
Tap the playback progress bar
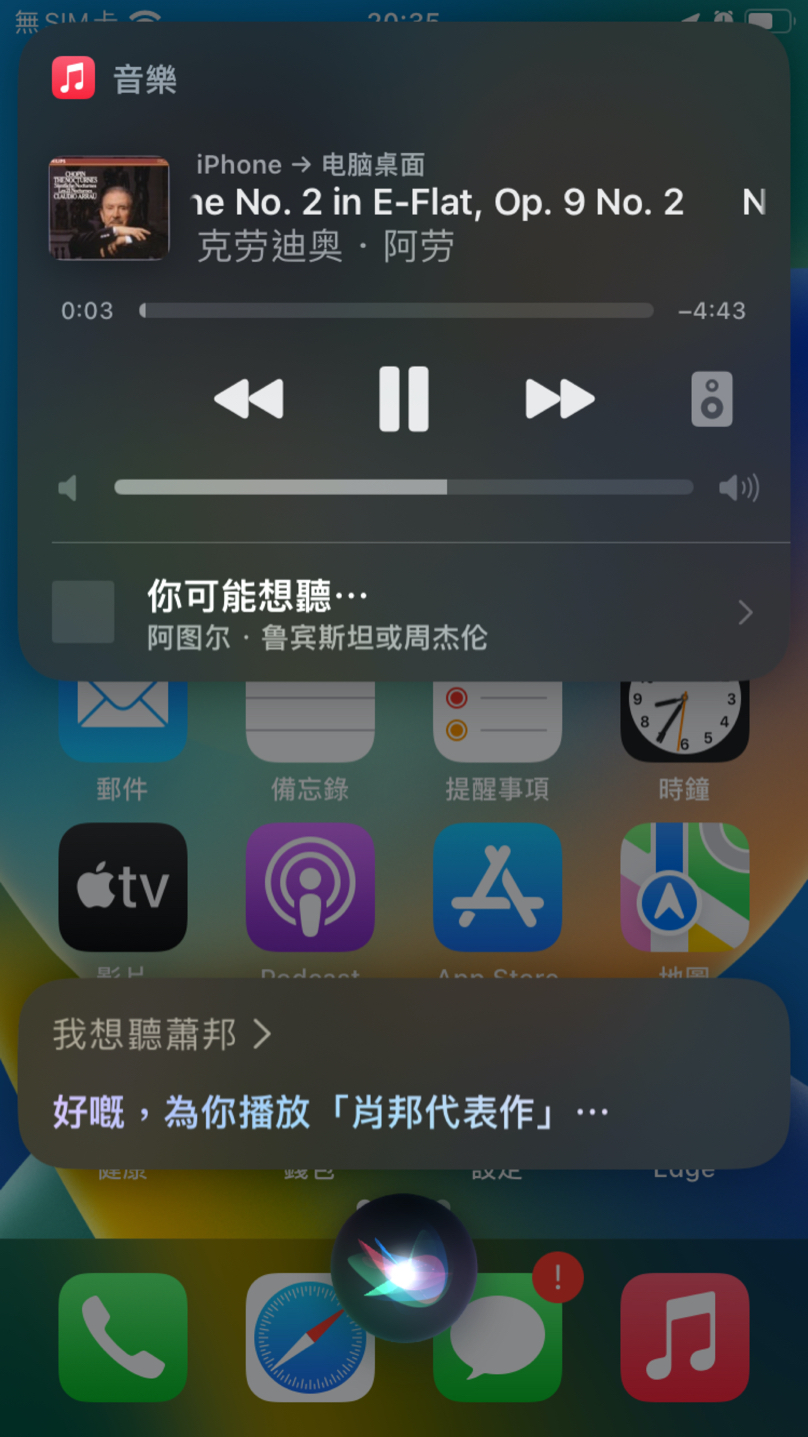point(396,311)
